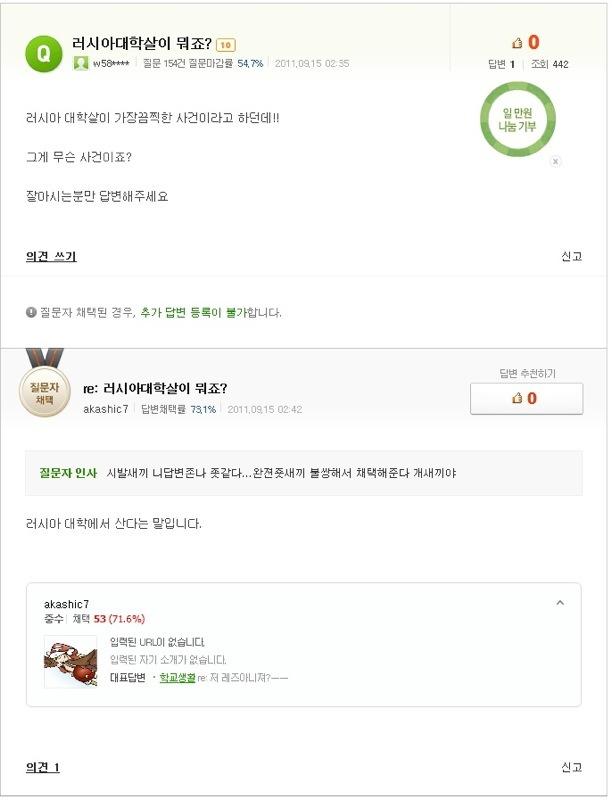Viewport: 612px width, 800px height.
Task: Open akashic7 profile next to answer title
Action: [x=105, y=409]
